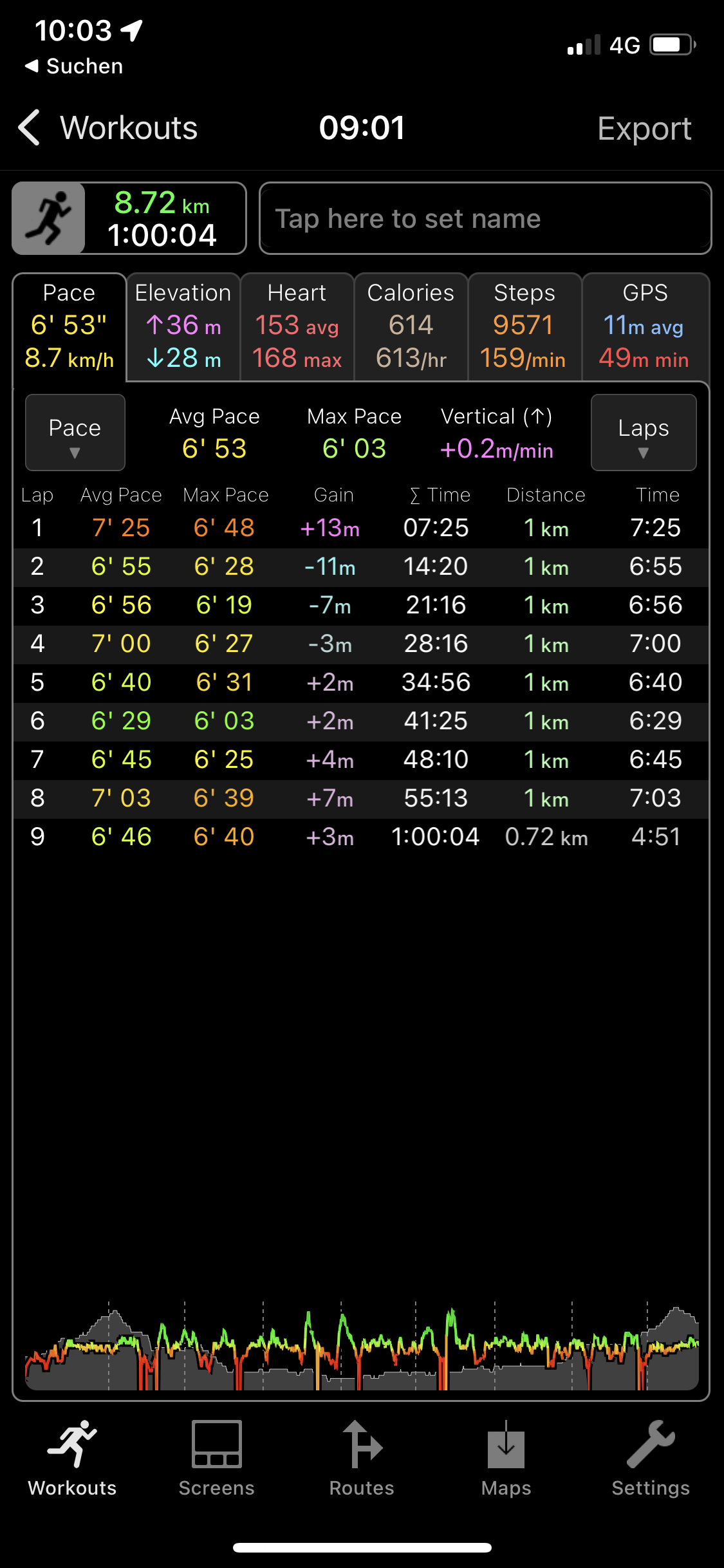Open the Screens tab
The width and height of the screenshot is (724, 1568).
pos(217,1459)
